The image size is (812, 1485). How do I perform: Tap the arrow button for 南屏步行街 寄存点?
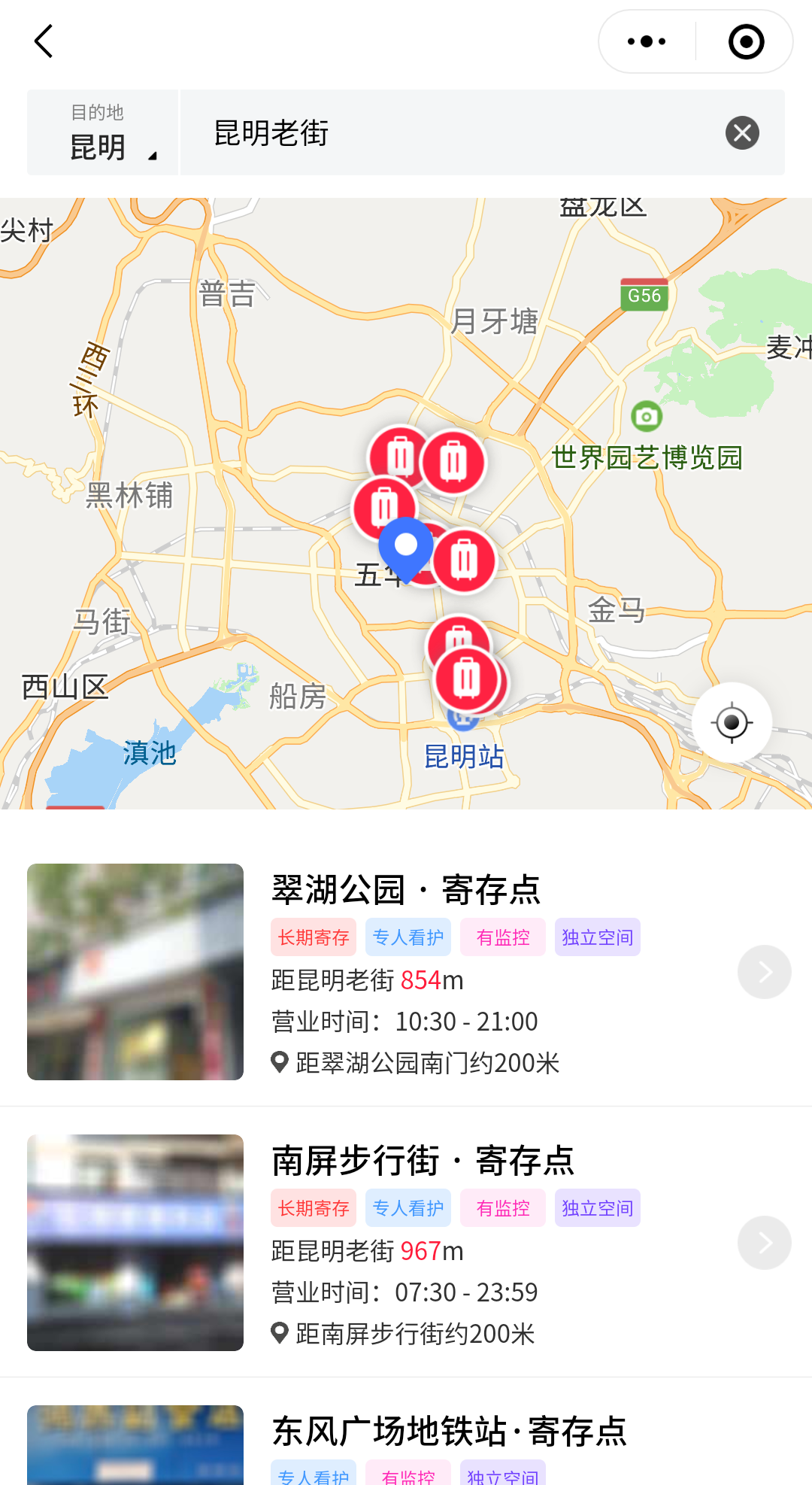pyautogui.click(x=764, y=1243)
